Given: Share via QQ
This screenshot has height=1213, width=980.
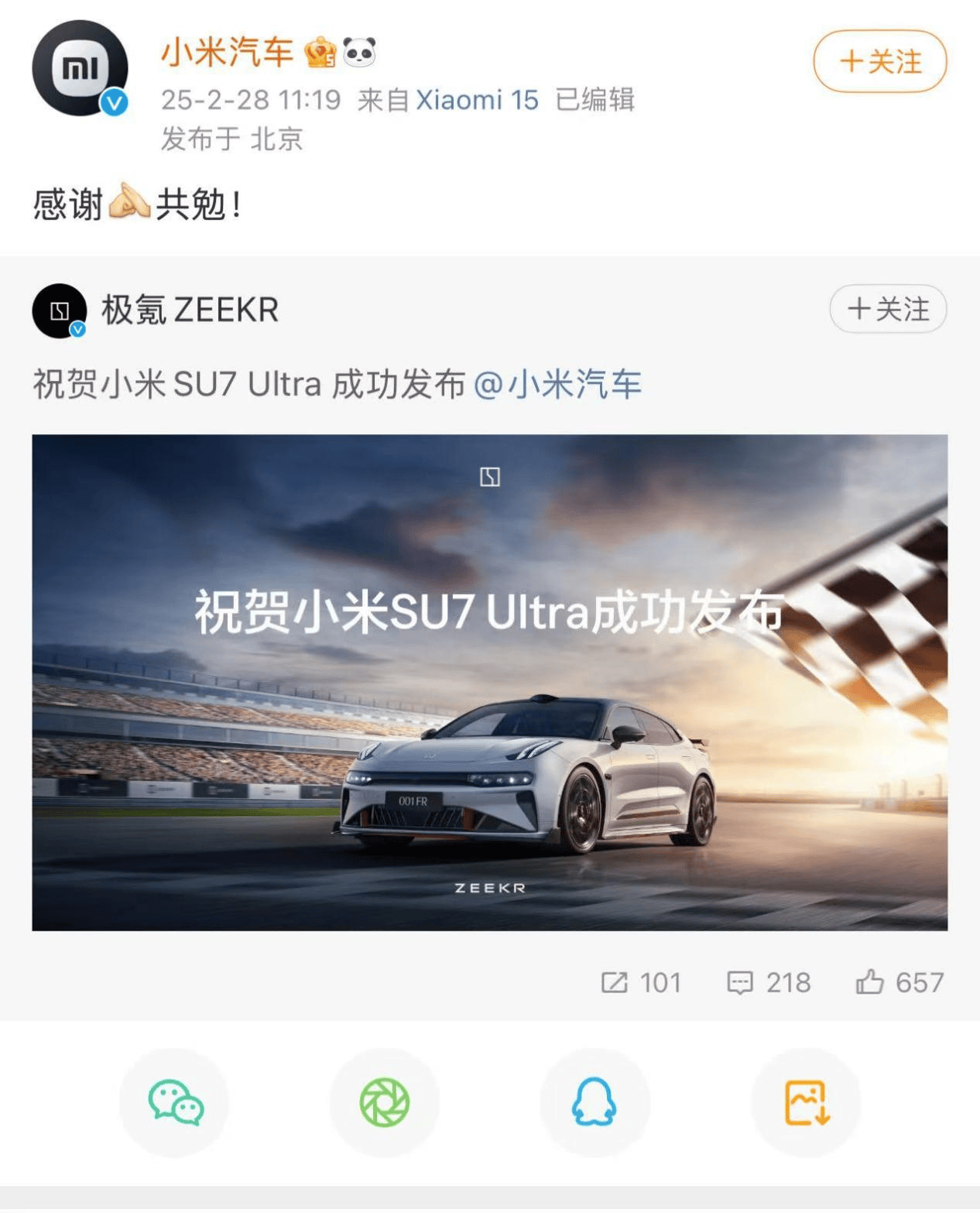Looking at the screenshot, I should [594, 1102].
